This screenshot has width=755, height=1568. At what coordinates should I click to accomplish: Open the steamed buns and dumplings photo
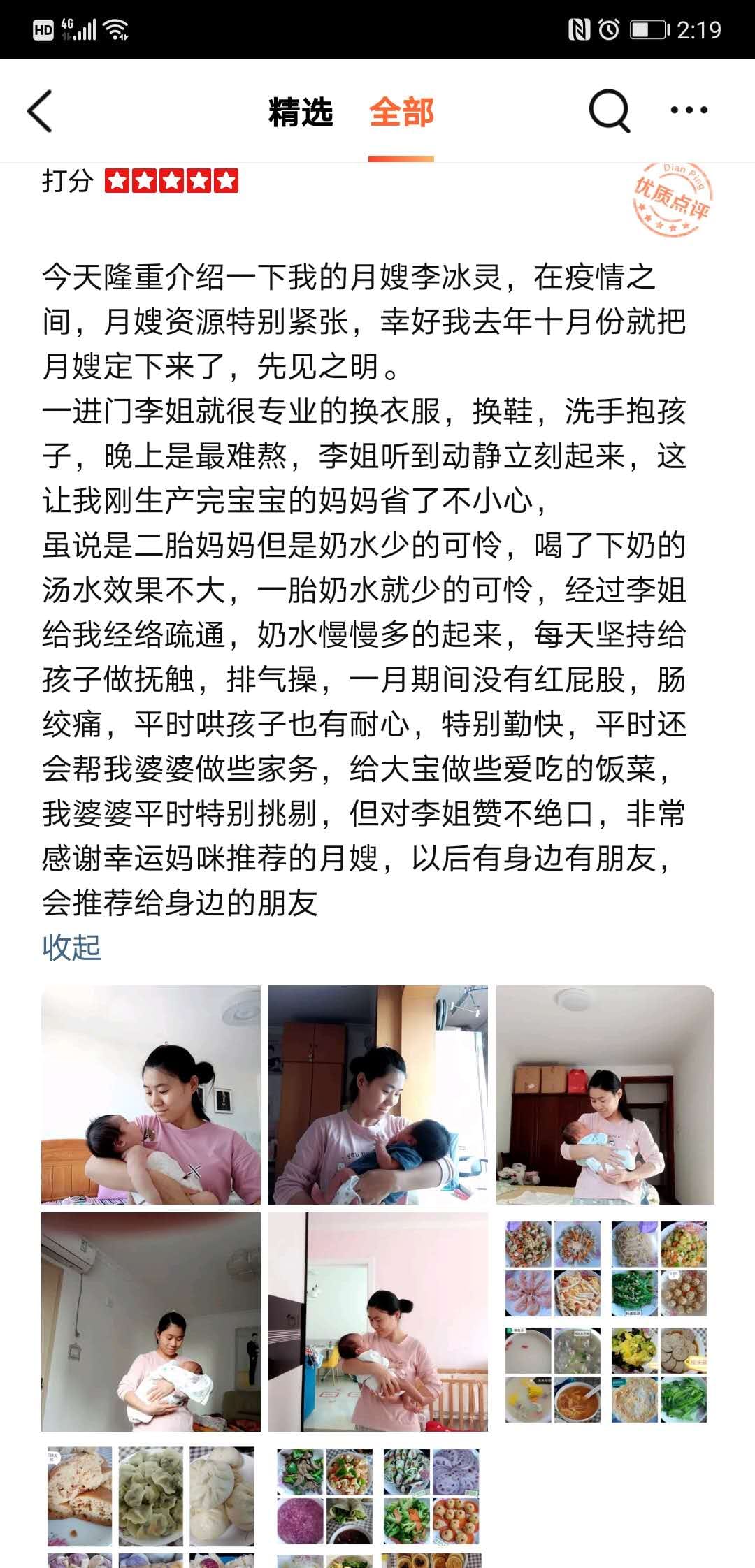click(151, 1507)
